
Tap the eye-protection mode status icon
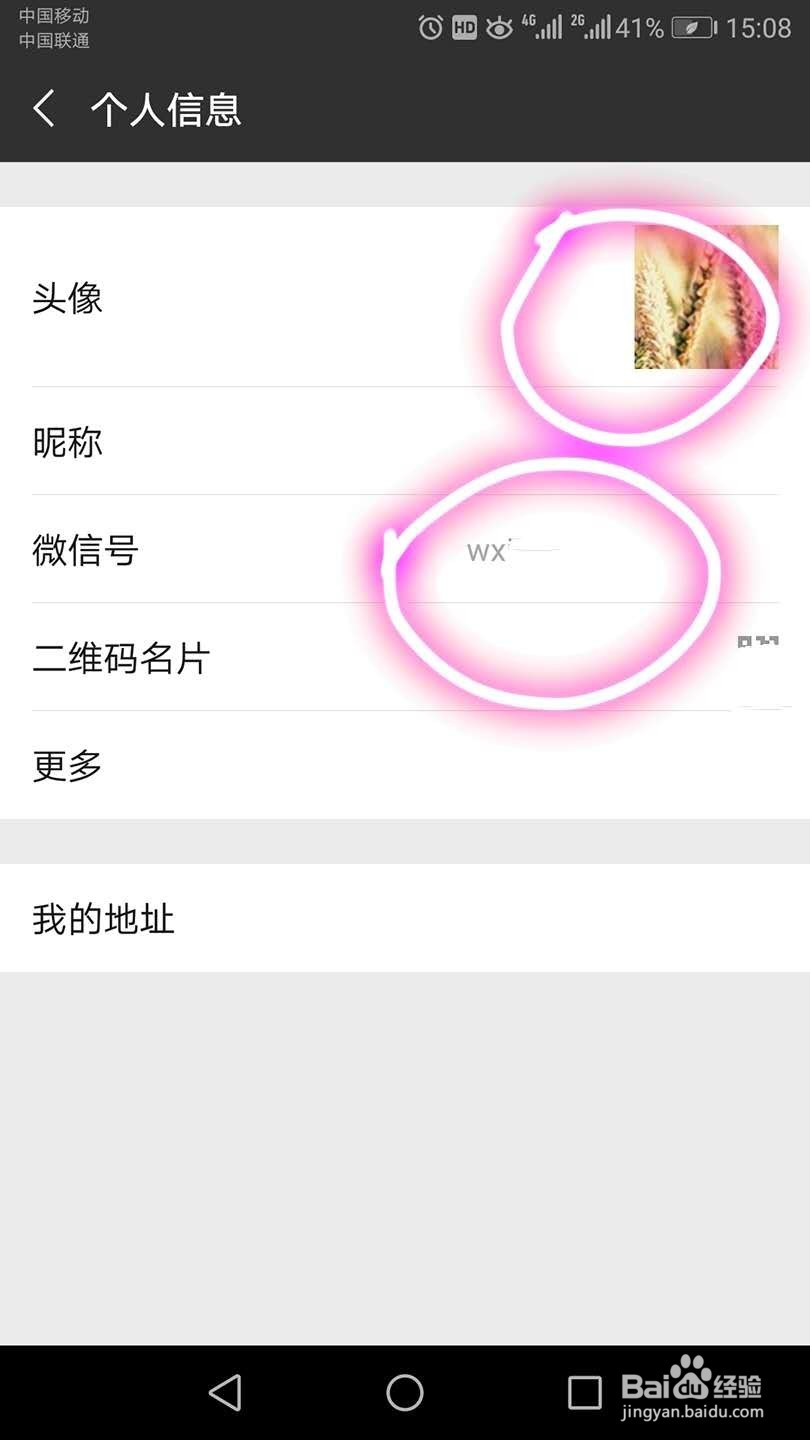coord(500,27)
